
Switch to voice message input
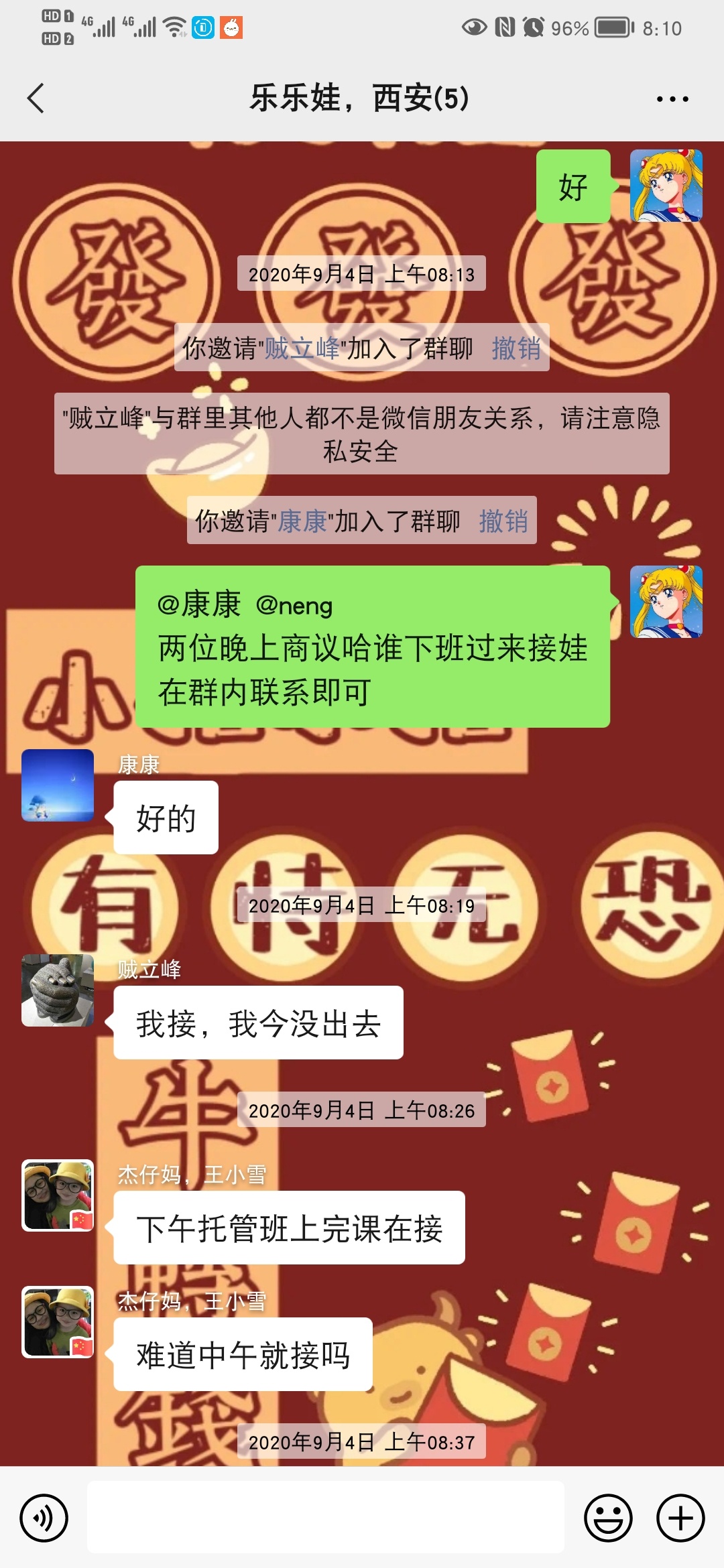44,1518
